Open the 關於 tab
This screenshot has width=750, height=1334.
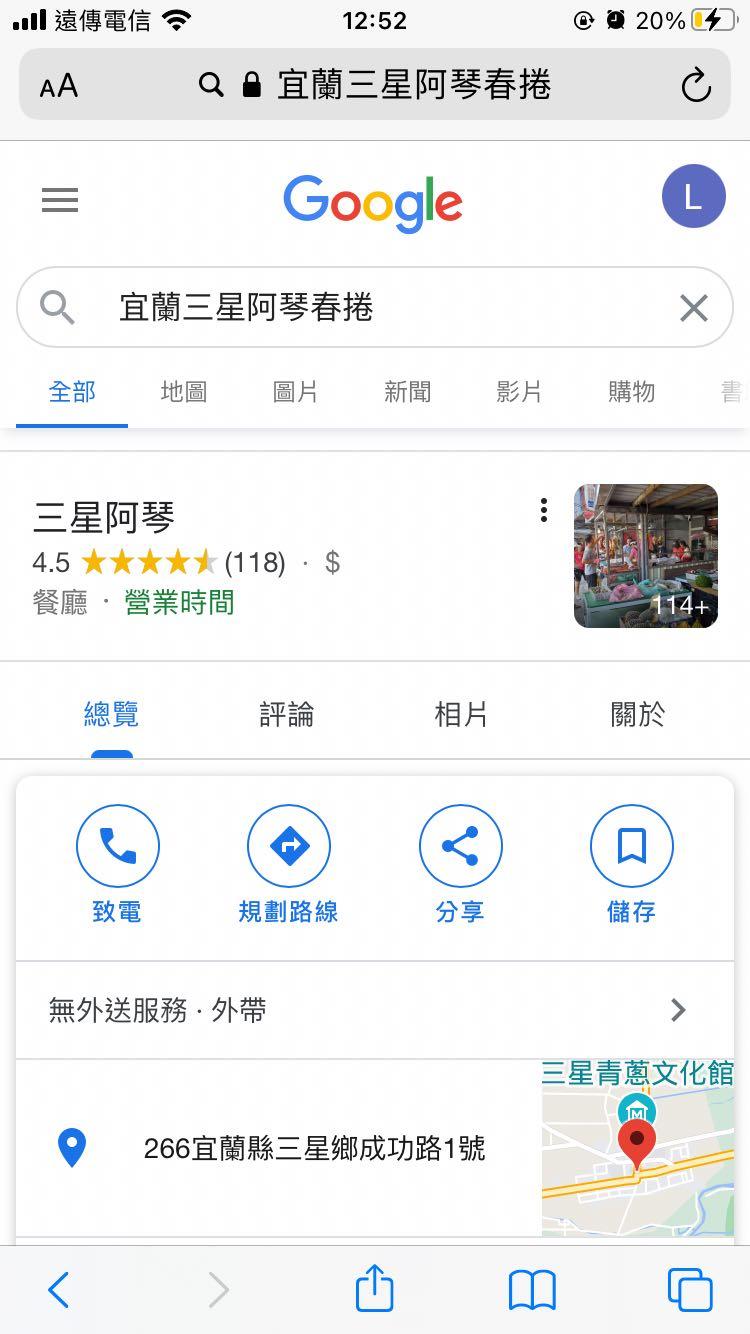(637, 714)
